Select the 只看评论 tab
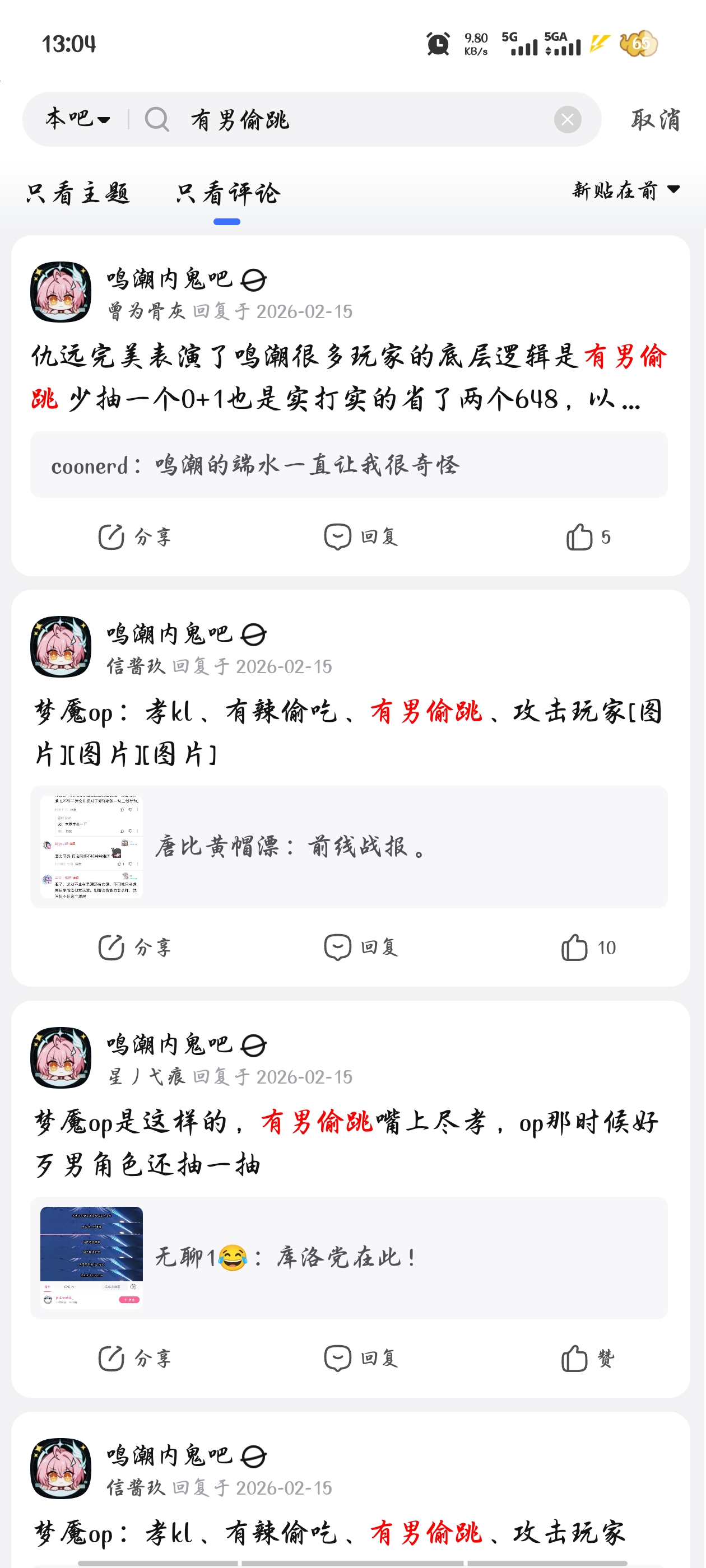 [x=227, y=194]
